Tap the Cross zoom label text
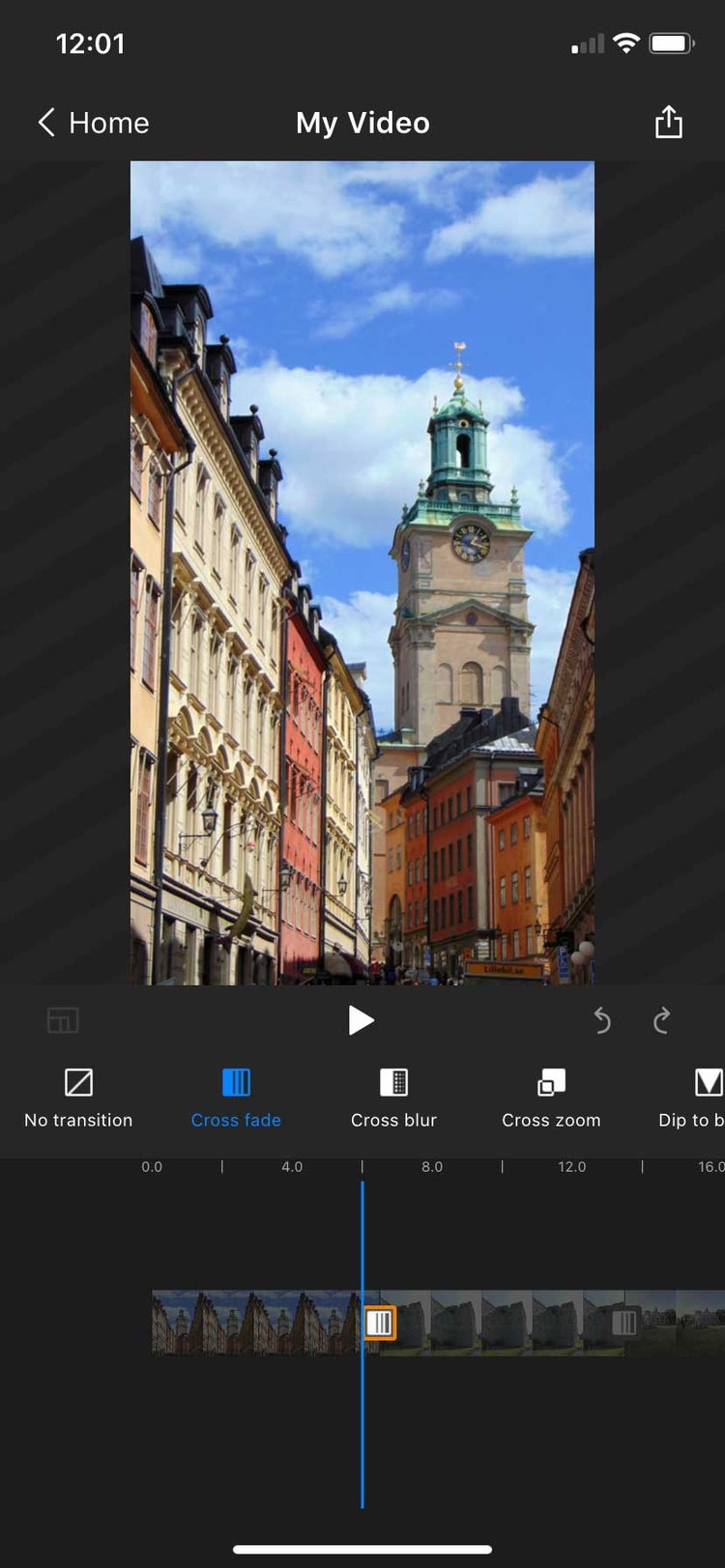 tap(550, 1120)
